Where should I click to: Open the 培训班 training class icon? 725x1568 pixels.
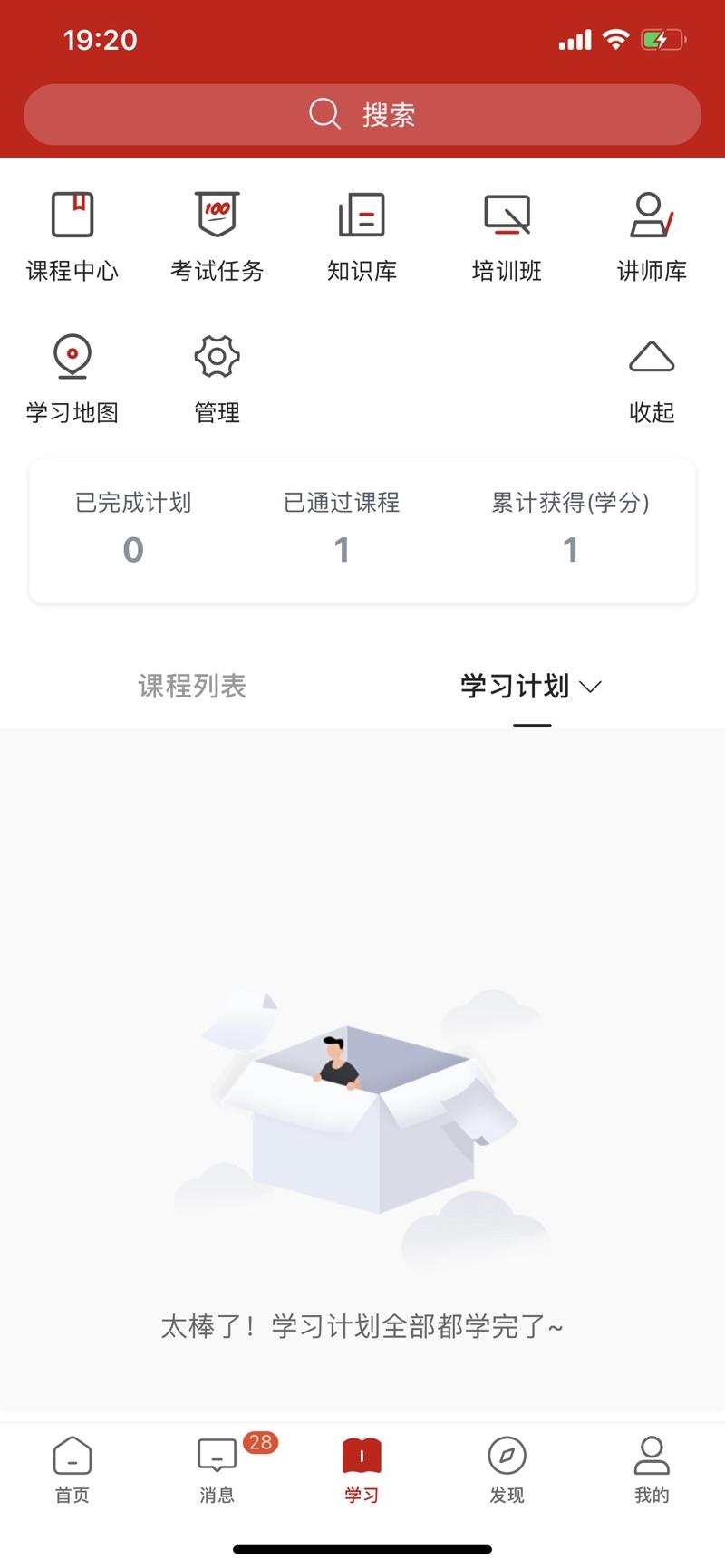tap(507, 234)
